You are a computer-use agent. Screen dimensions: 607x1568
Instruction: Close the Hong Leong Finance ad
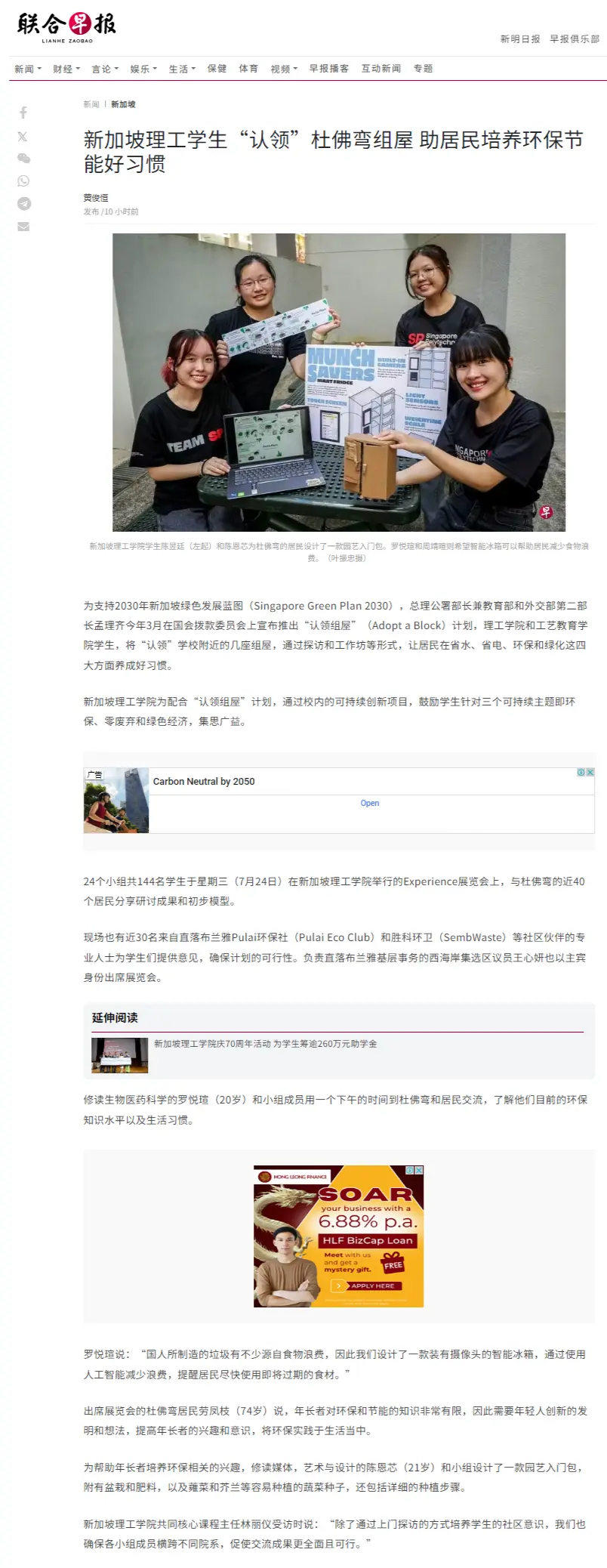click(419, 1170)
